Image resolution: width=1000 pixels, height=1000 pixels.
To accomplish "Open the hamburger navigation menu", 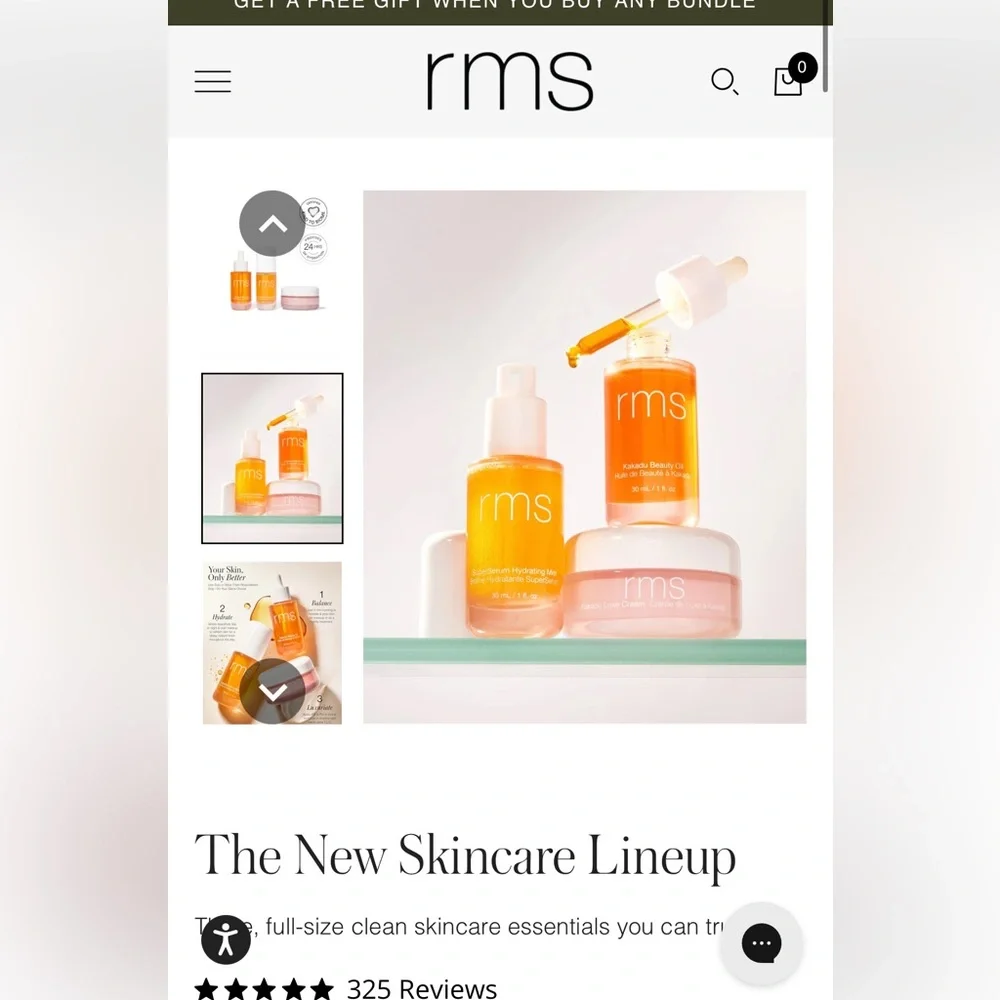I will (x=212, y=82).
